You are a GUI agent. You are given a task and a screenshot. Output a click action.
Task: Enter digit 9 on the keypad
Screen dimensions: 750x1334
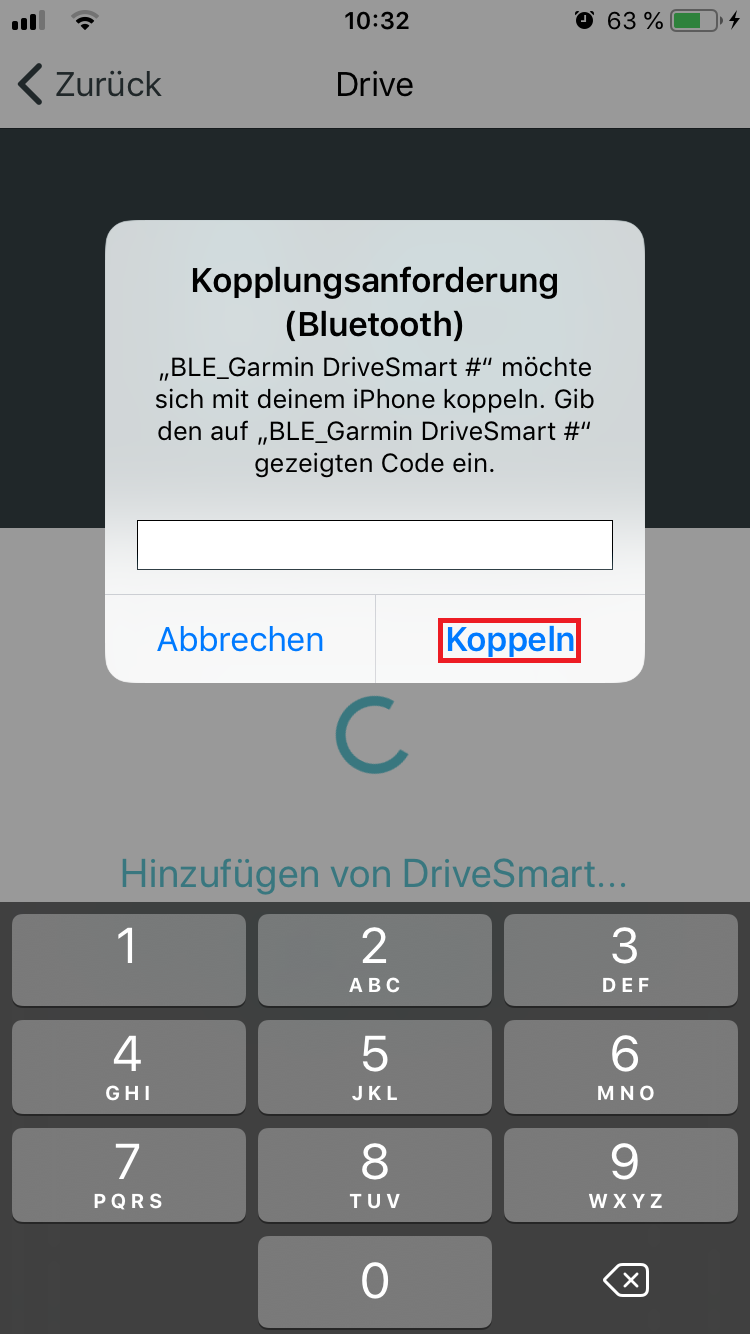pos(621,1175)
